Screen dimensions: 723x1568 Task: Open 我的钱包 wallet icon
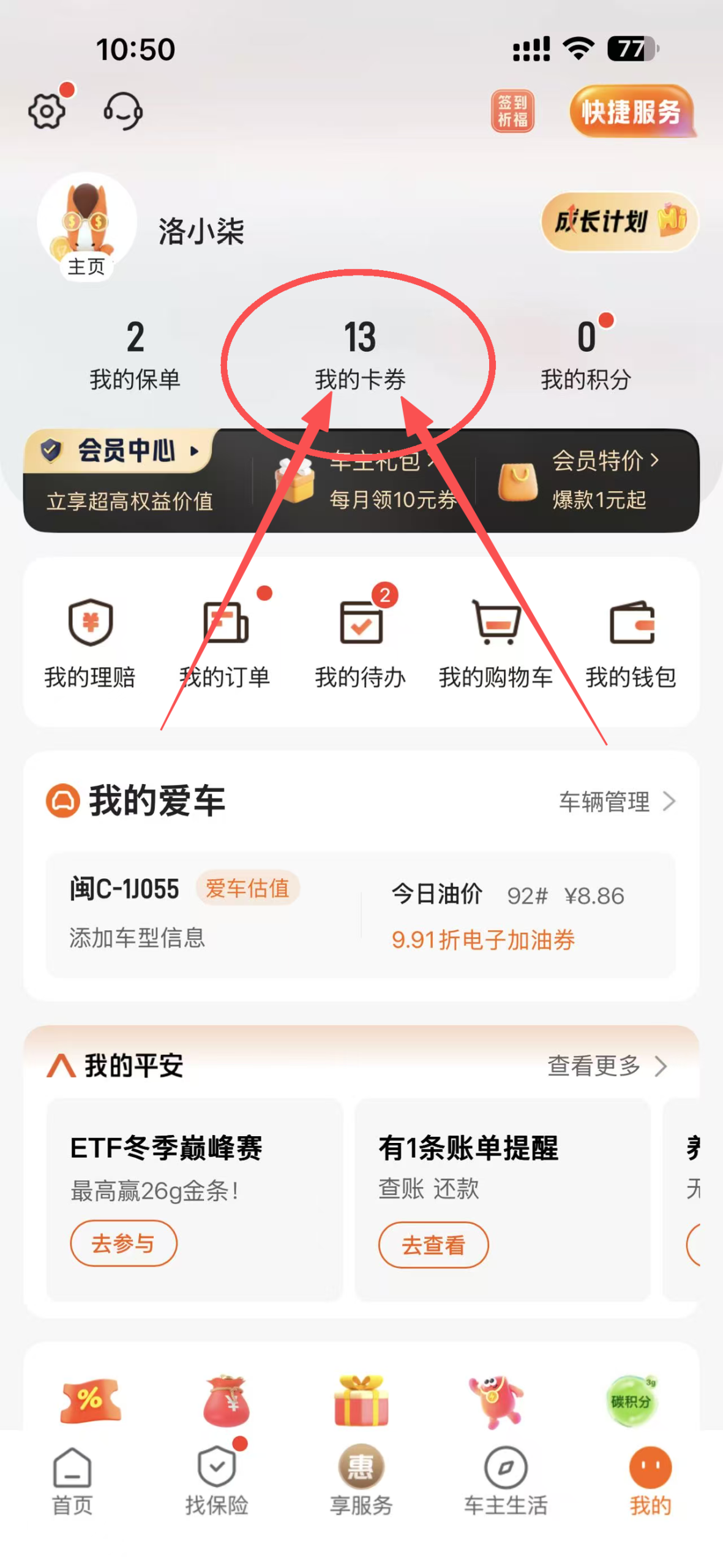tap(632, 625)
